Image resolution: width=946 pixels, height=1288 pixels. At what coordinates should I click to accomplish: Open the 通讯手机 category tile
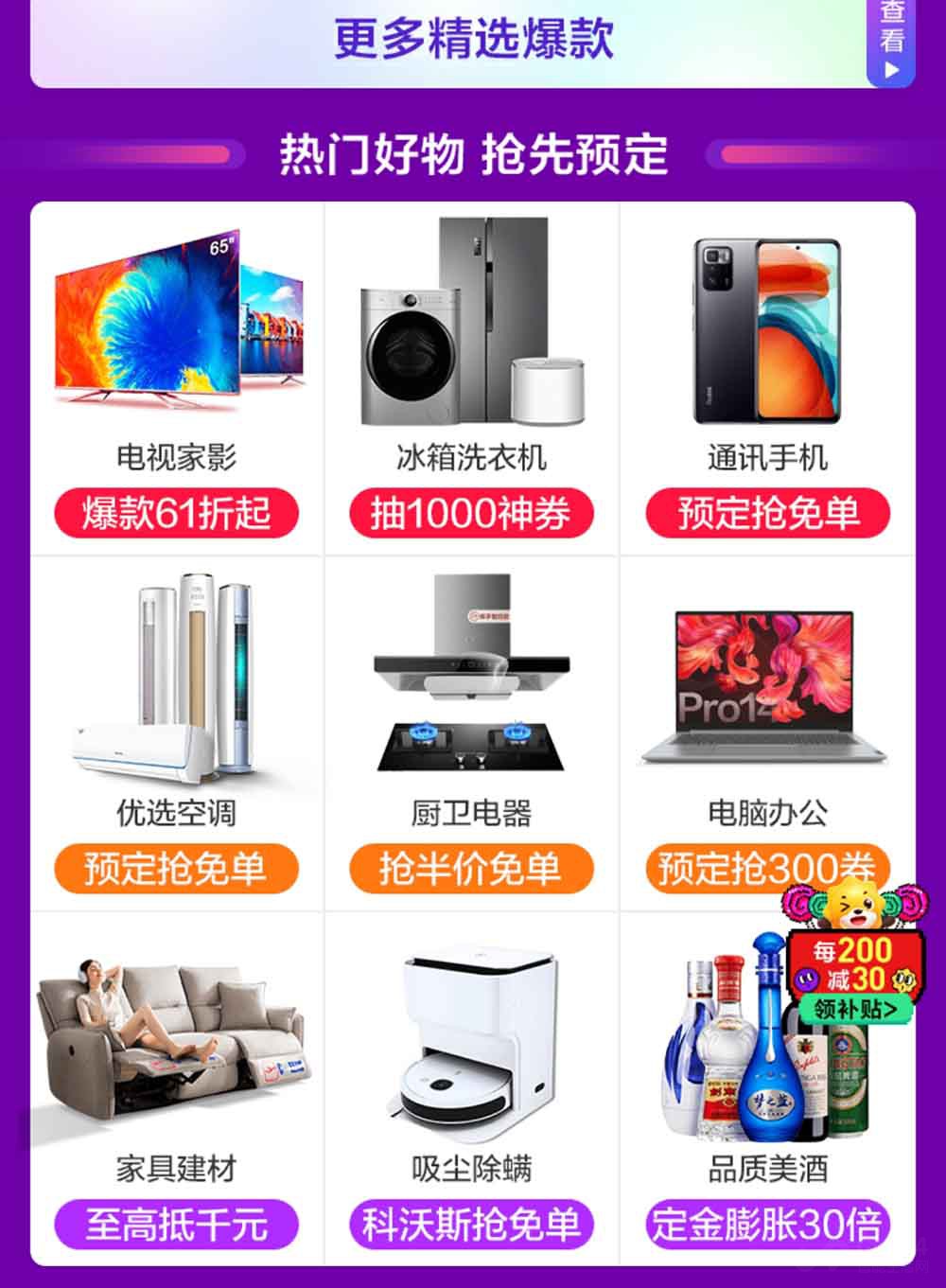click(x=767, y=379)
